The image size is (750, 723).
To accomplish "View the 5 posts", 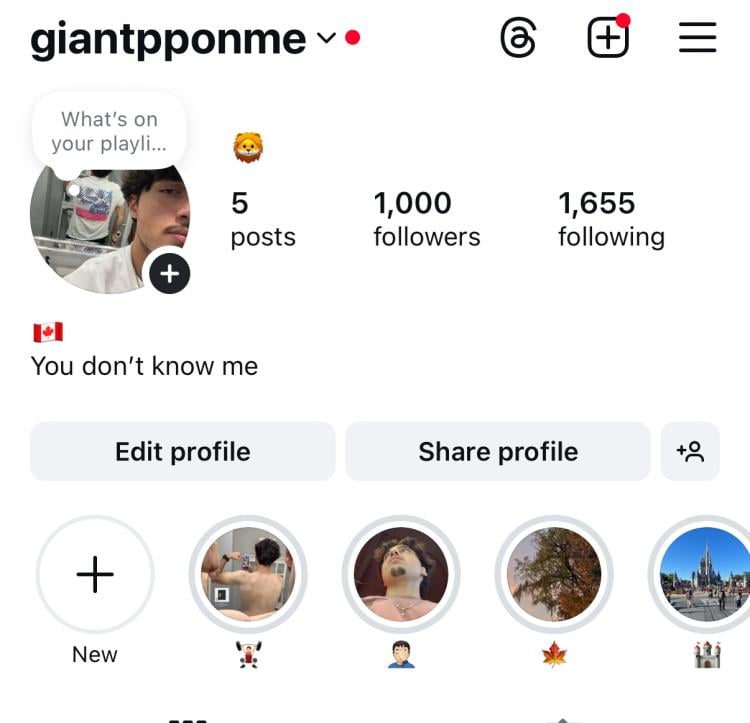I will click(262, 219).
